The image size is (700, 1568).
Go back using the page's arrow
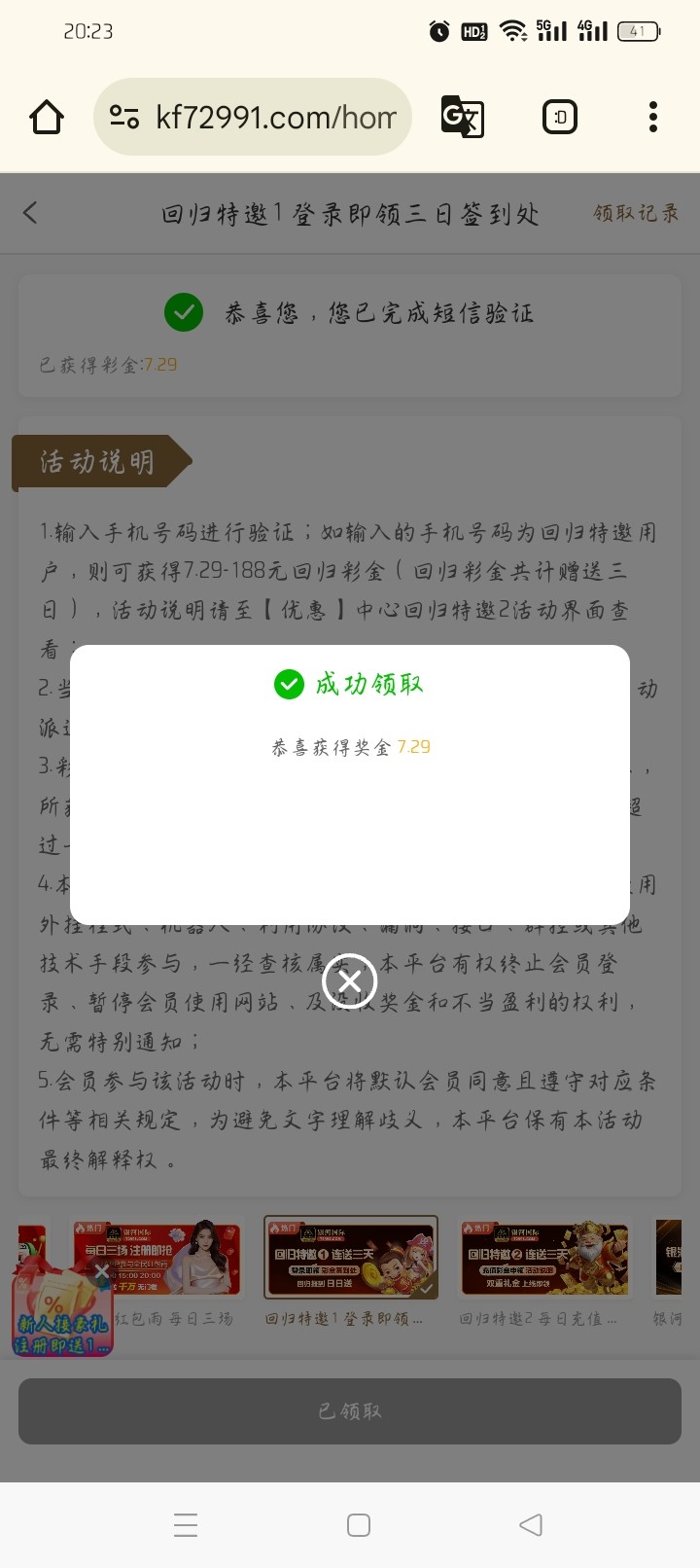click(31, 213)
